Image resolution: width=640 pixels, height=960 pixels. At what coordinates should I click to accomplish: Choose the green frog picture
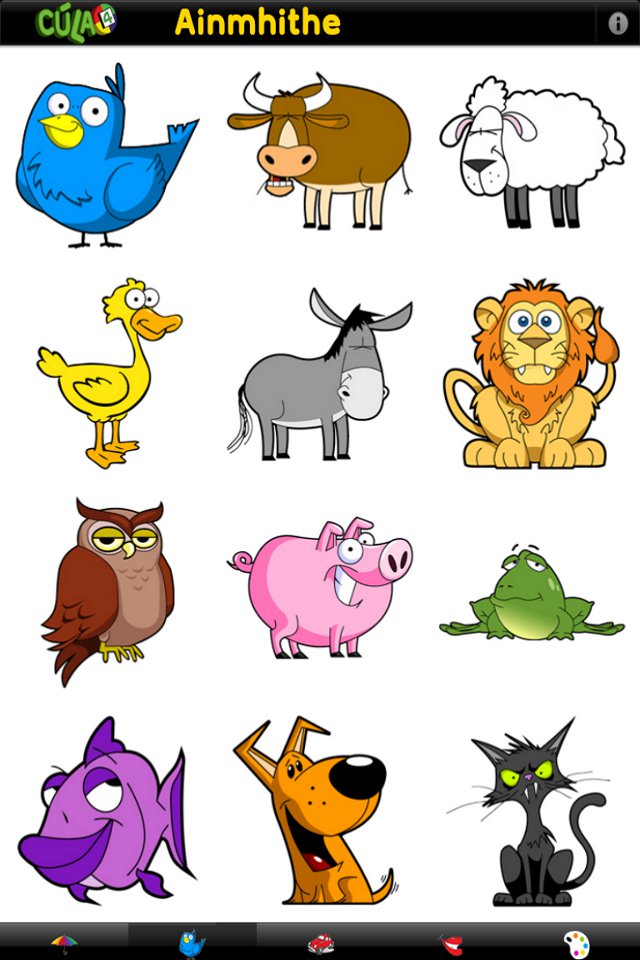point(530,597)
